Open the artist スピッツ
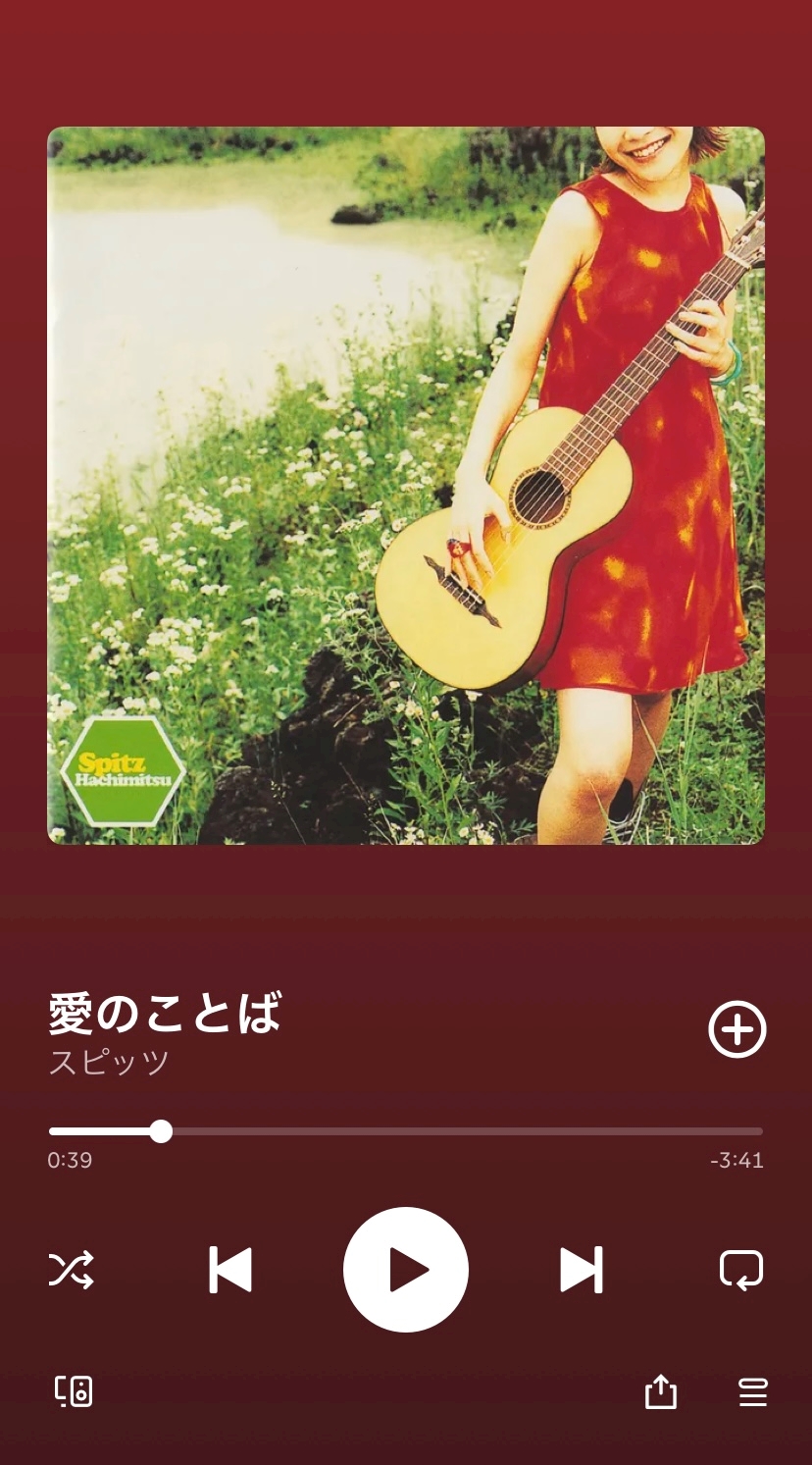The image size is (812, 1465). pyautogui.click(x=109, y=1063)
